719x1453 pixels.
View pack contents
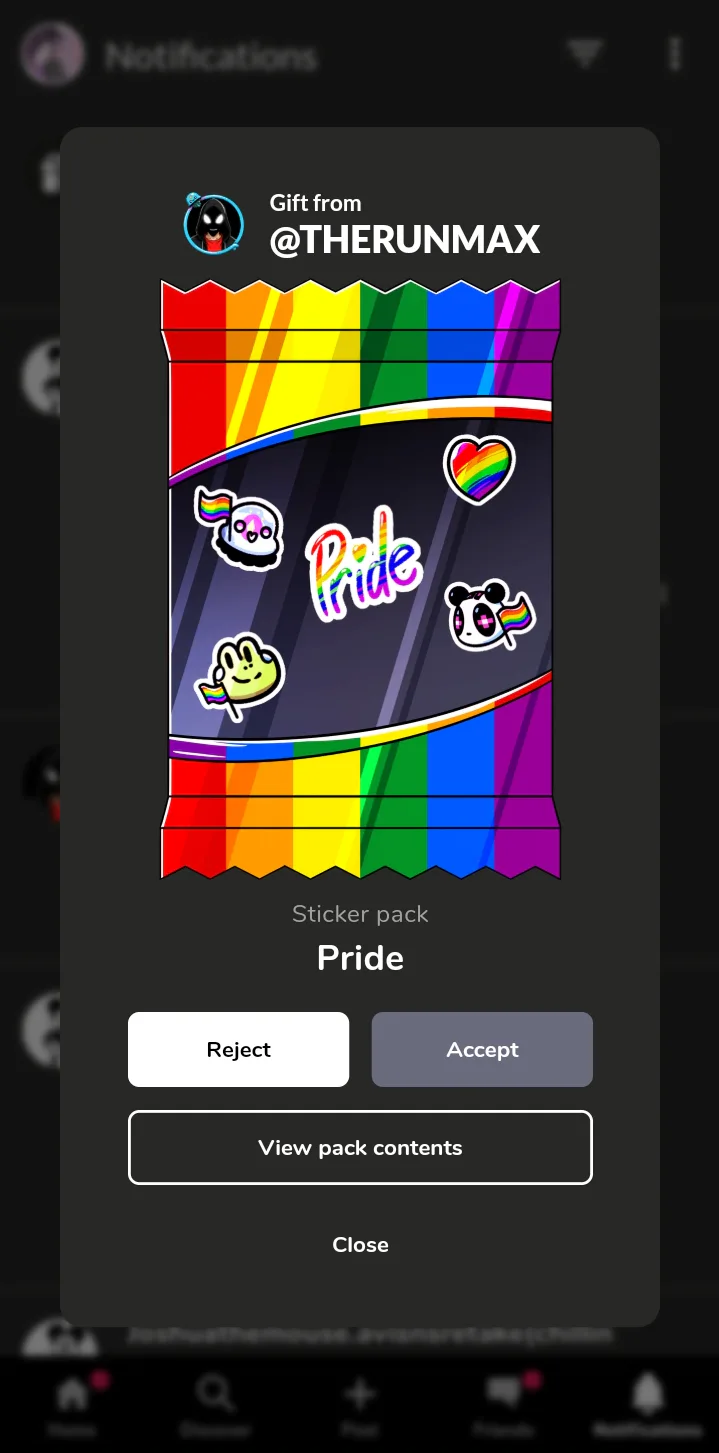(x=360, y=1147)
